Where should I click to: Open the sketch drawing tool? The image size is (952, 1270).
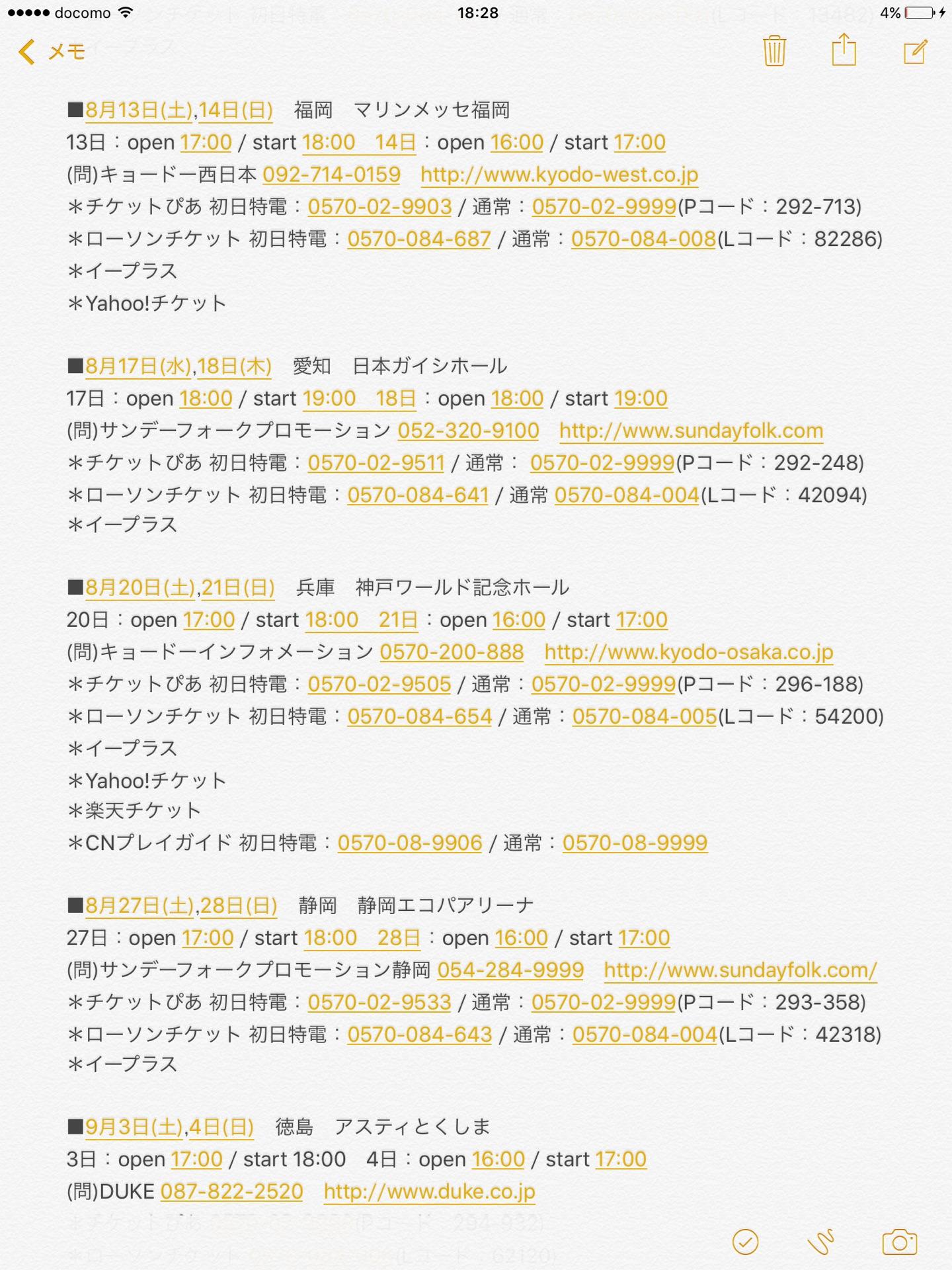[821, 1242]
